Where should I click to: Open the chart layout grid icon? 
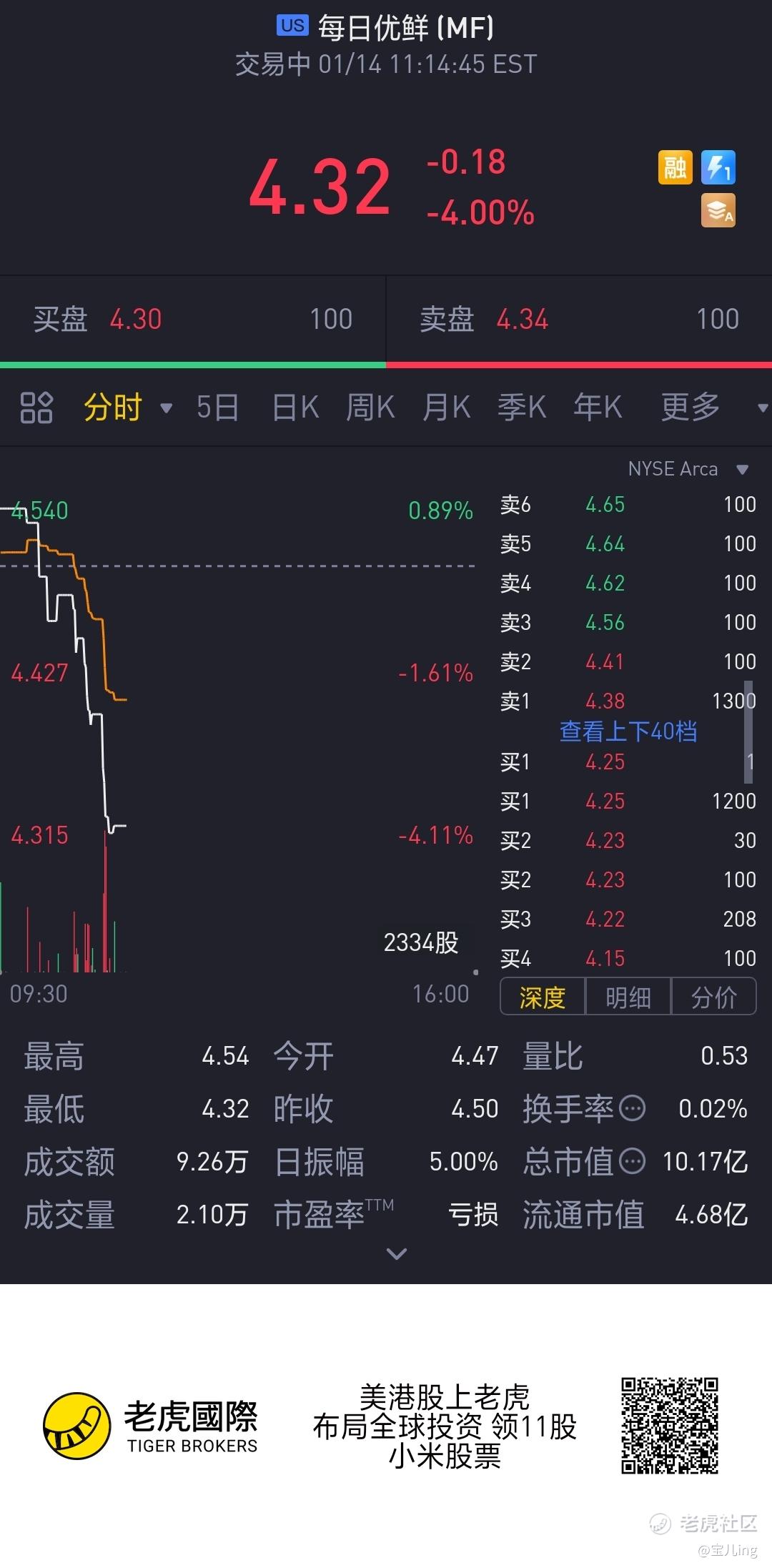(36, 408)
